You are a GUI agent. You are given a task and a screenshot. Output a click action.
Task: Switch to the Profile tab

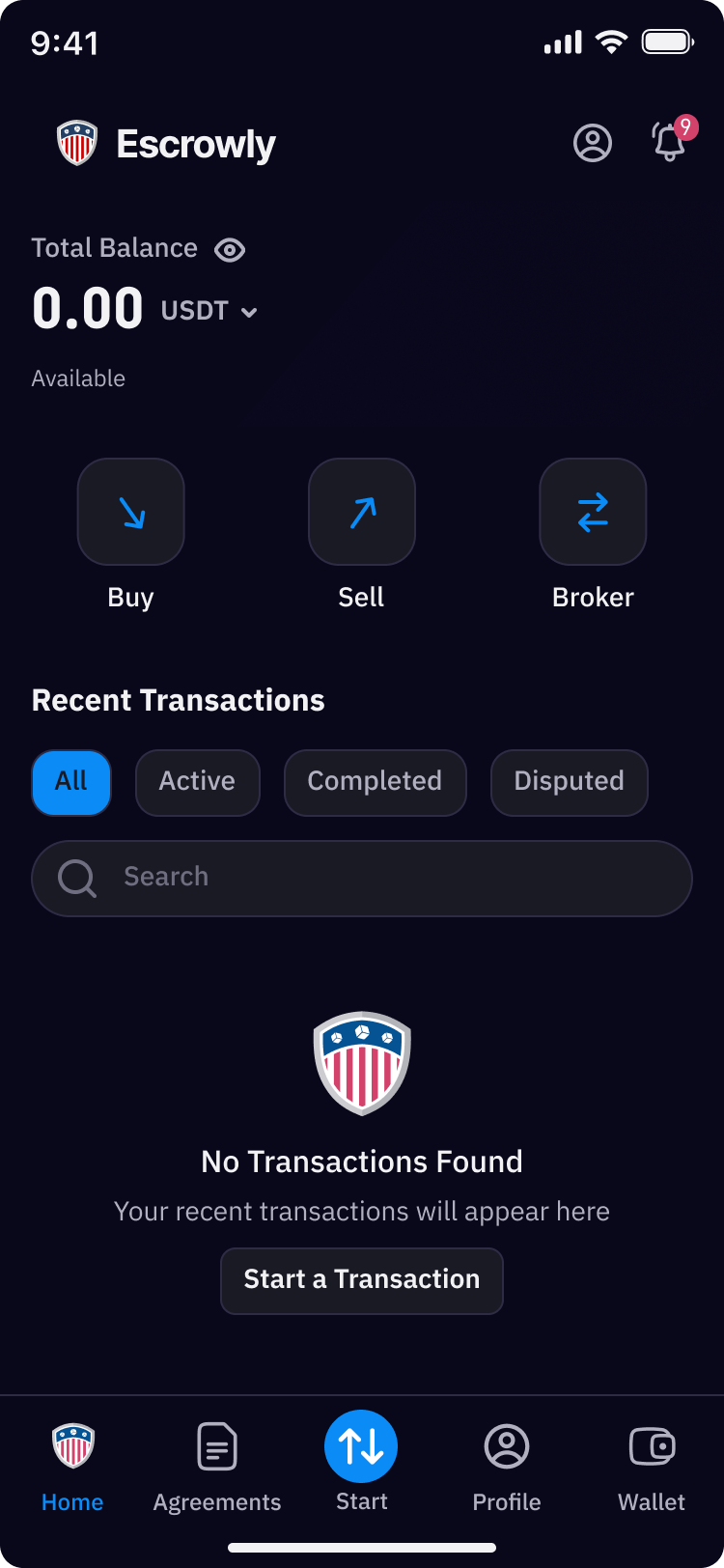click(x=506, y=1445)
